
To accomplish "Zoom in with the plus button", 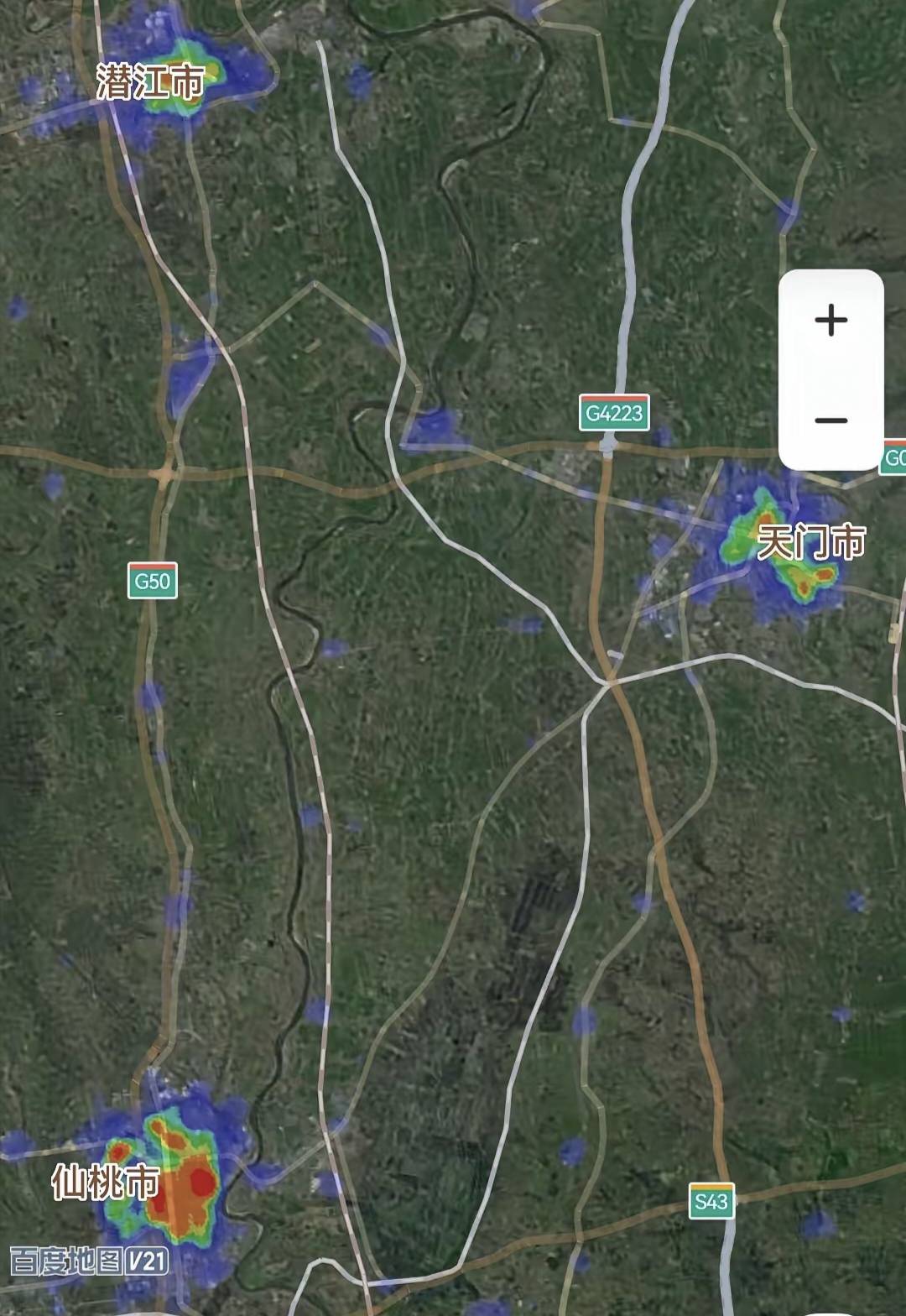I will pyautogui.click(x=830, y=320).
